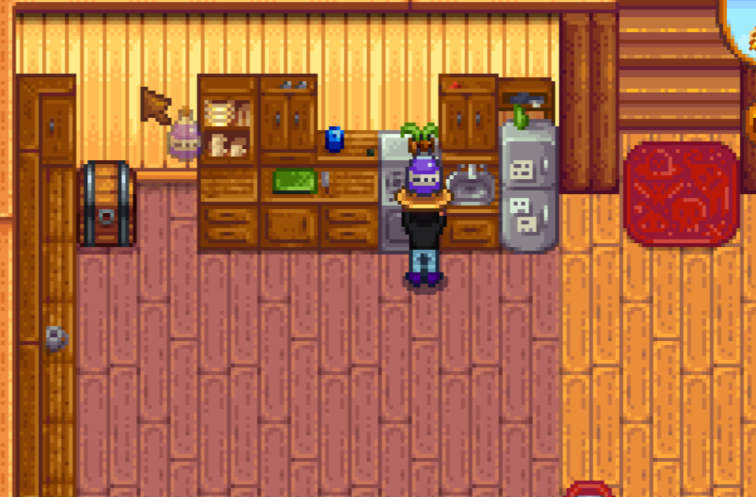Walk to the red rug
This screenshot has height=497, width=756.
coord(681,193)
